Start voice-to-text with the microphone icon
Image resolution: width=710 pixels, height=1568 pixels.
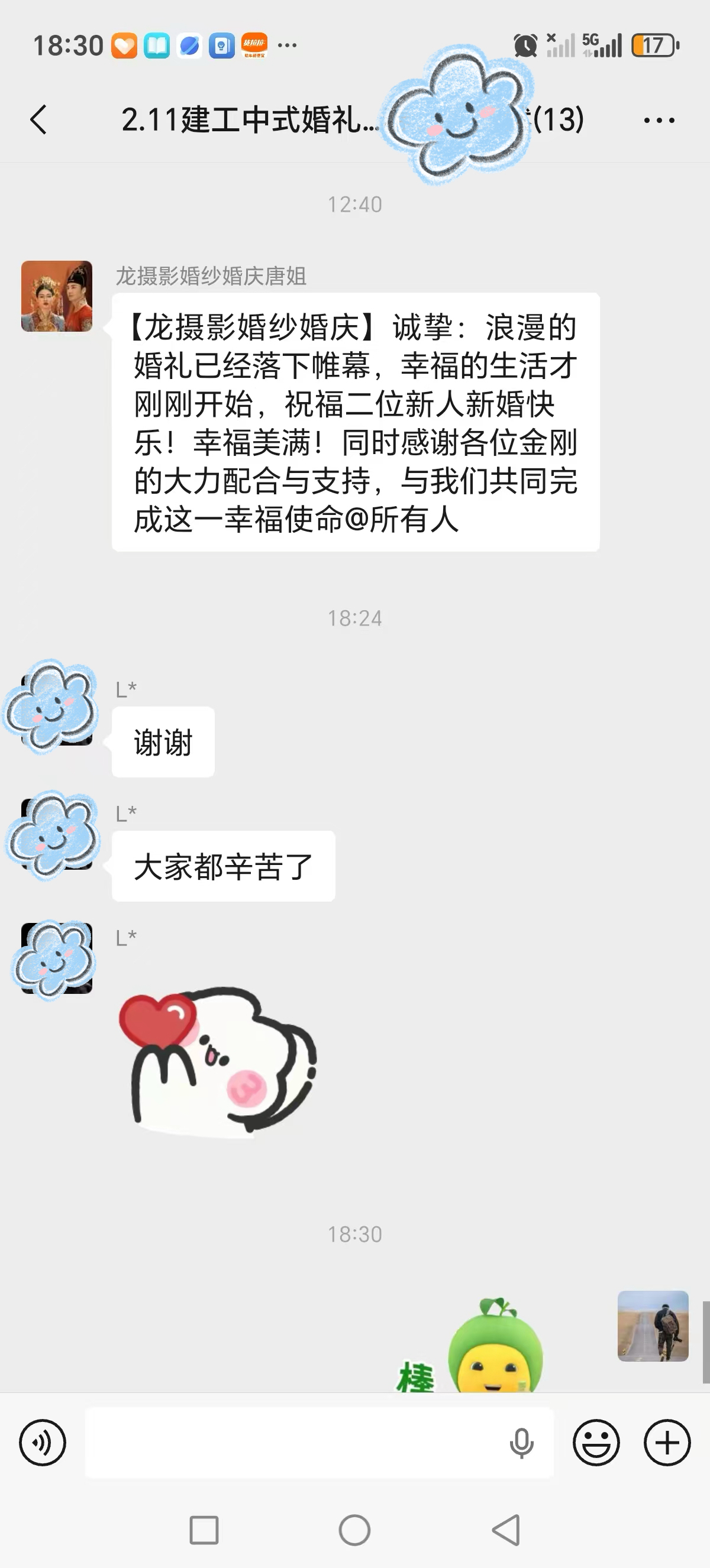pos(521,1443)
